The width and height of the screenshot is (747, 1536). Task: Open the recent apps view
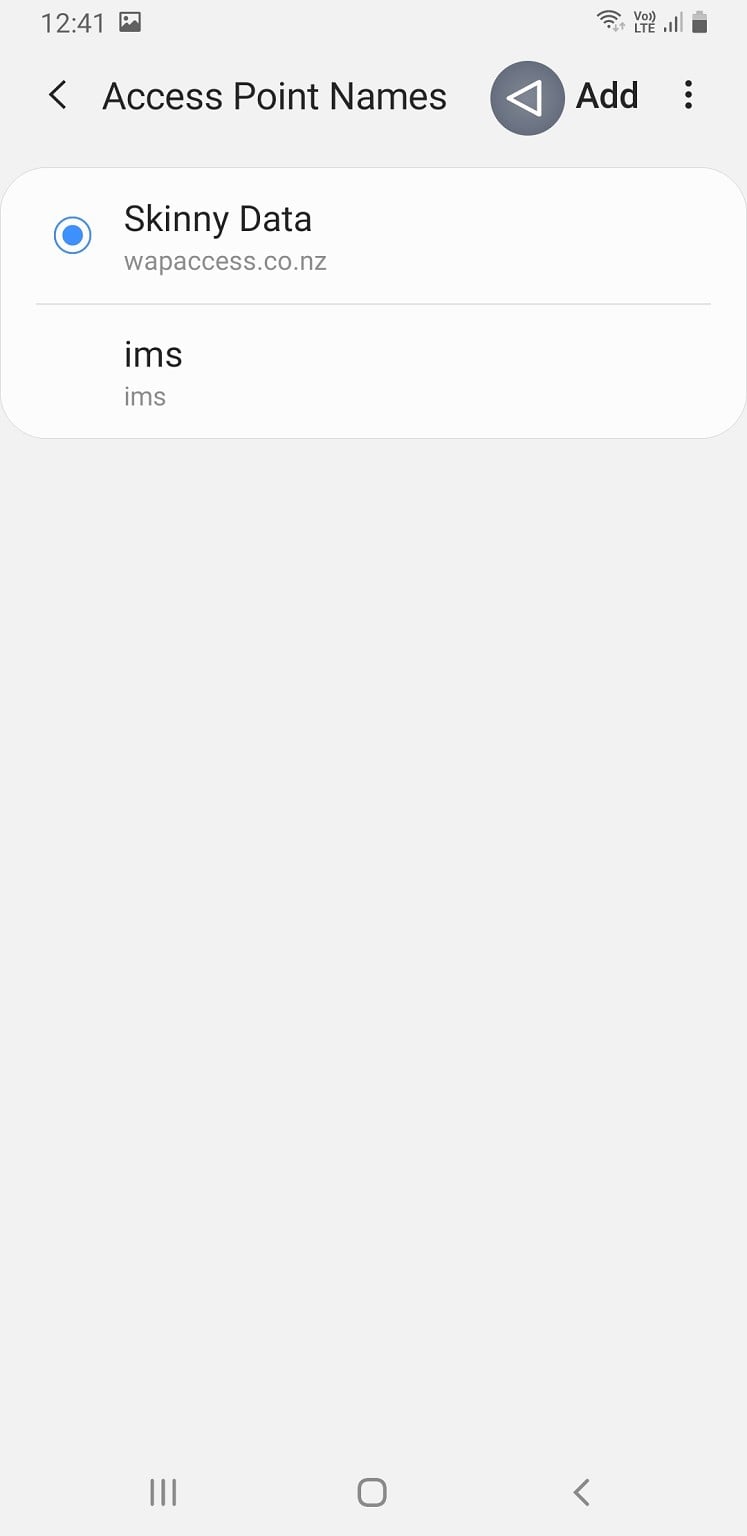coord(163,1492)
